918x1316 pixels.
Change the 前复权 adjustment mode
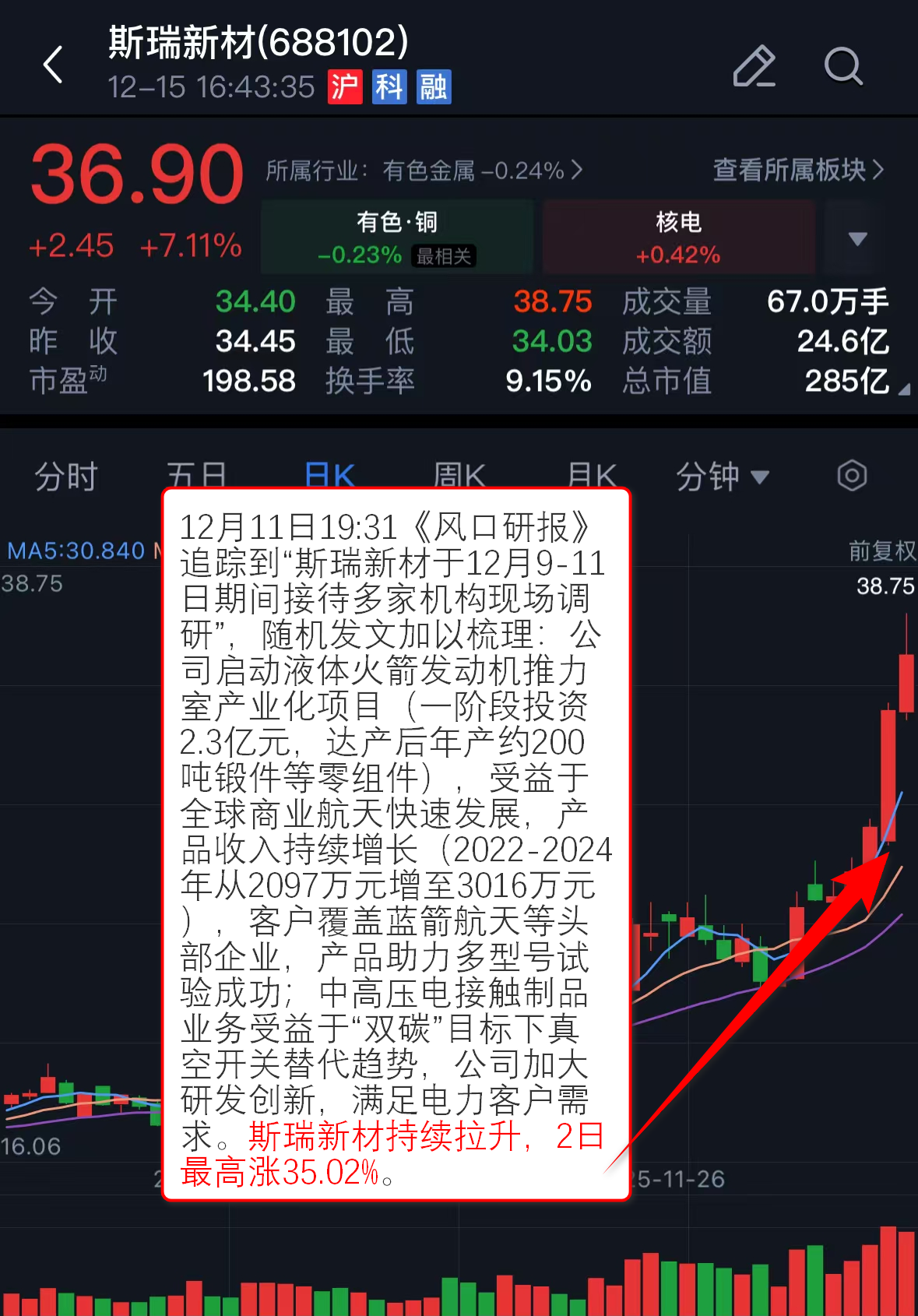point(881,551)
